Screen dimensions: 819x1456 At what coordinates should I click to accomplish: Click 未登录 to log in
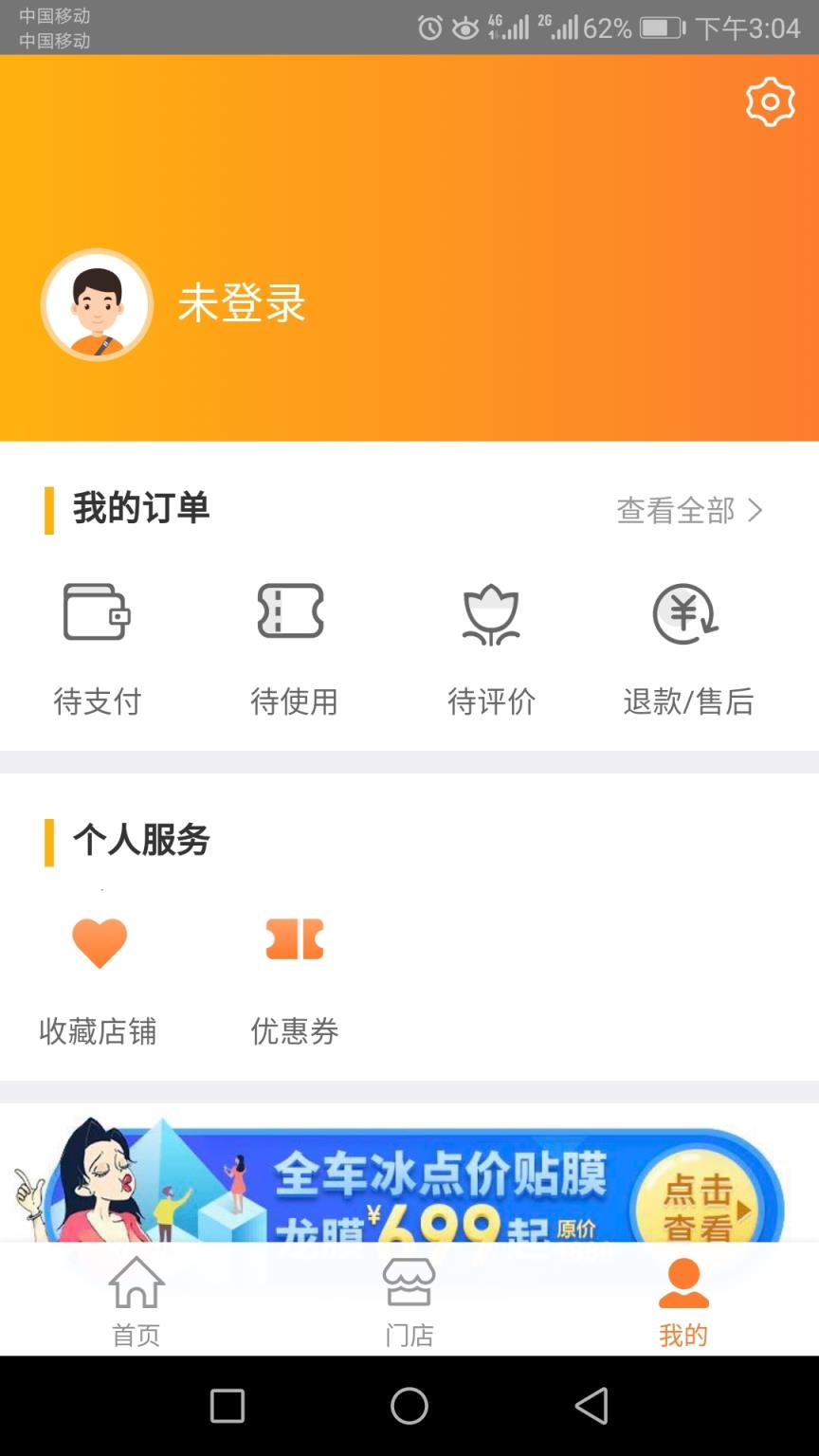point(242,306)
